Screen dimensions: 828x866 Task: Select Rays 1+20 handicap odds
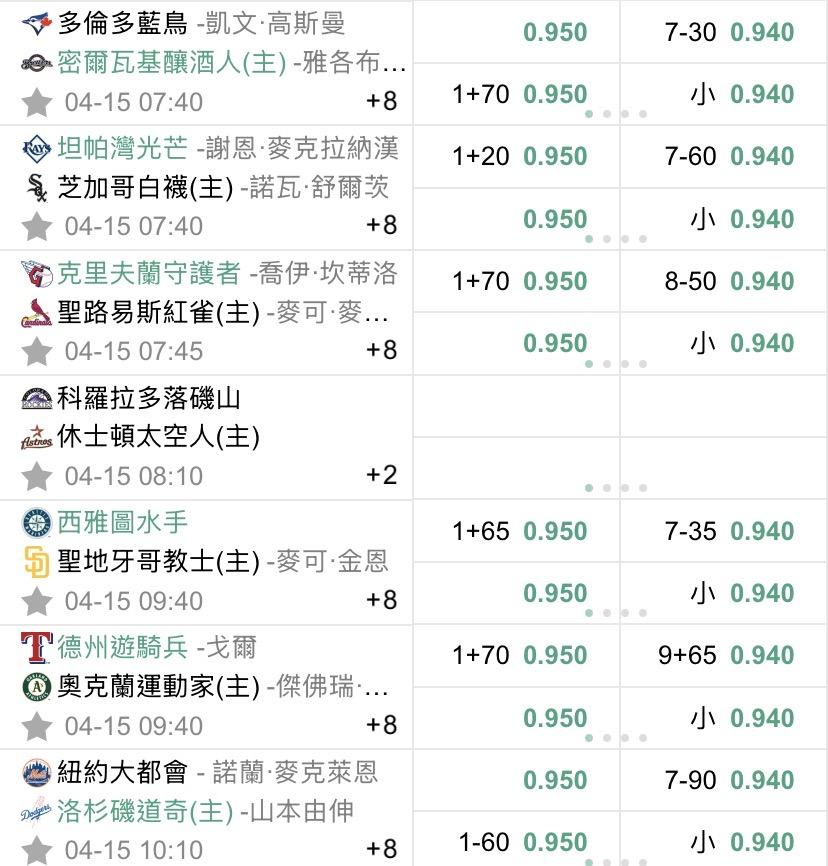click(x=516, y=156)
